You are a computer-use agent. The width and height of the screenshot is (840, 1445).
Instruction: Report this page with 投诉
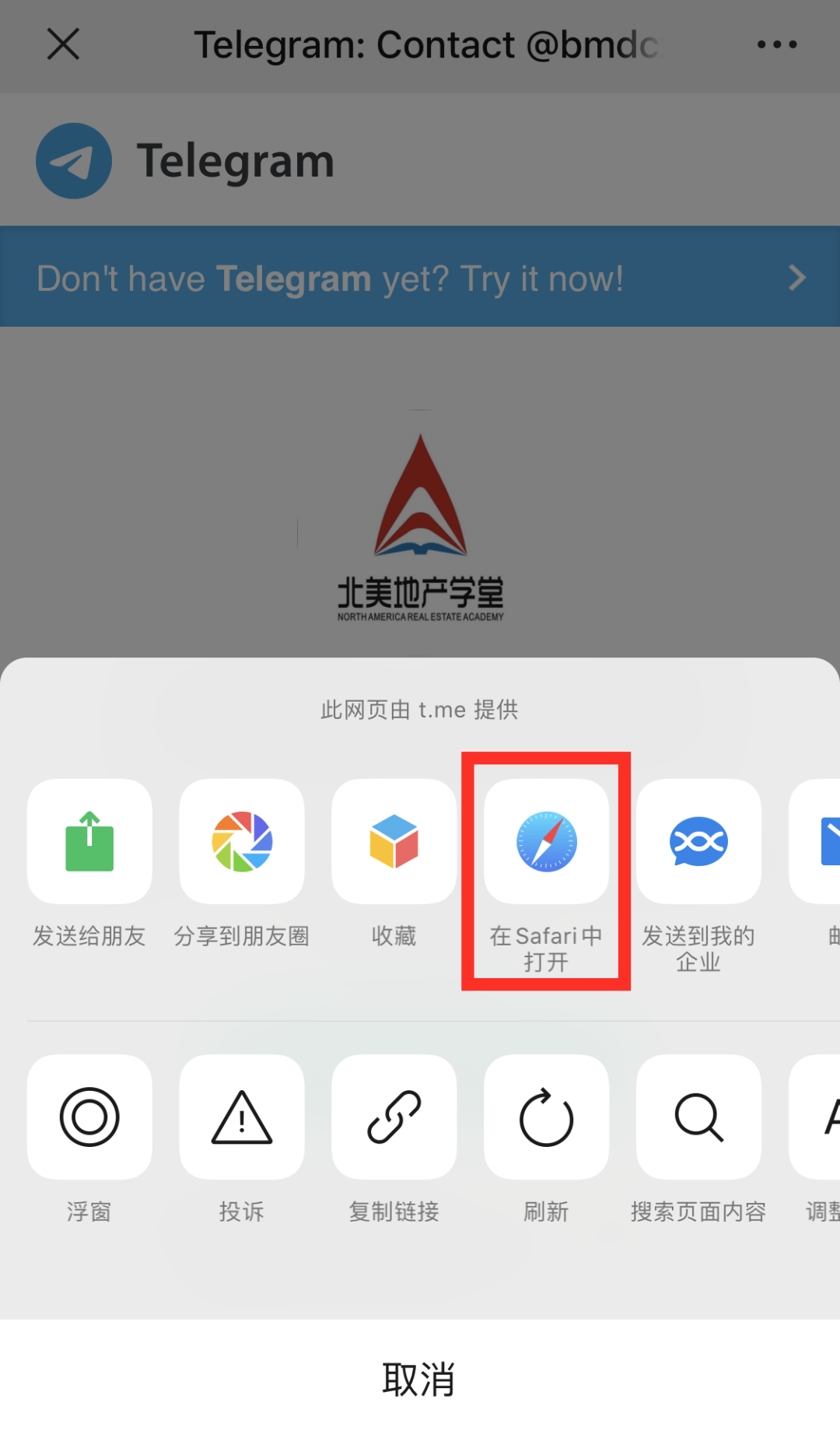point(242,1117)
